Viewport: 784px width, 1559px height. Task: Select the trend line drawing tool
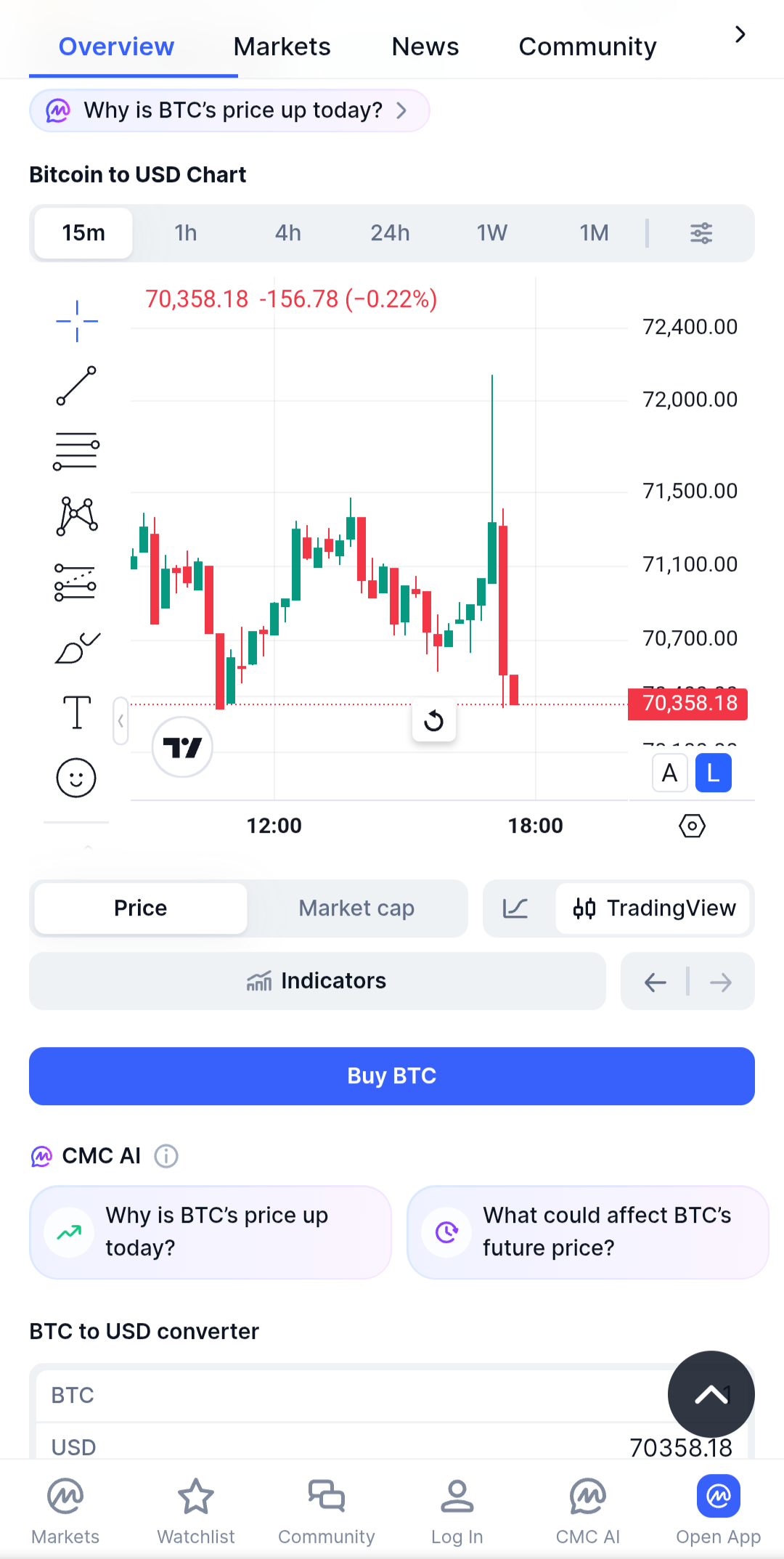coord(76,386)
